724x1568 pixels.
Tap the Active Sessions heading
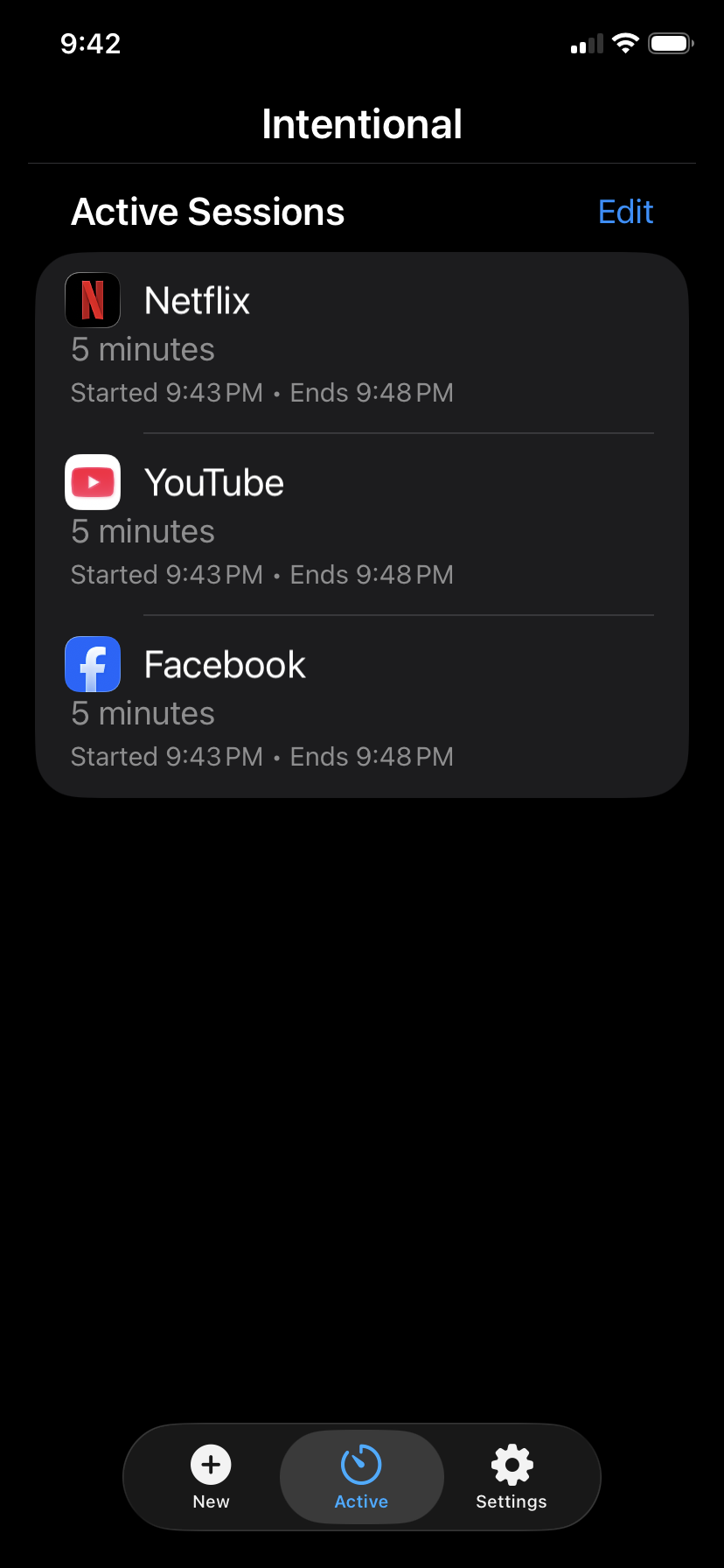click(x=207, y=211)
